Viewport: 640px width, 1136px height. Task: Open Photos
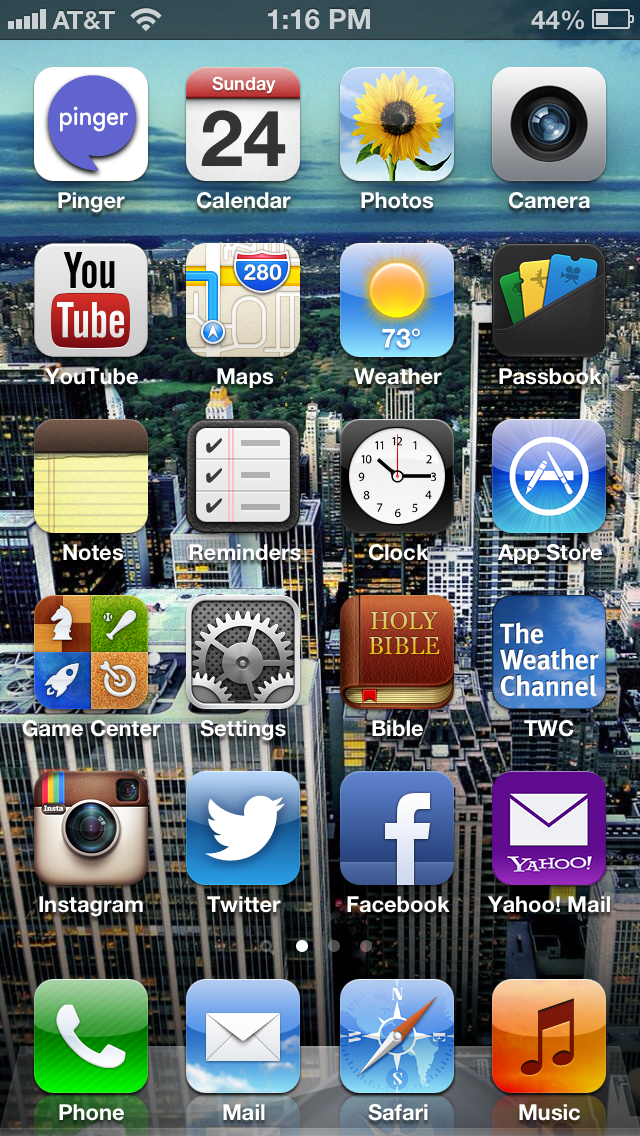pos(396,124)
